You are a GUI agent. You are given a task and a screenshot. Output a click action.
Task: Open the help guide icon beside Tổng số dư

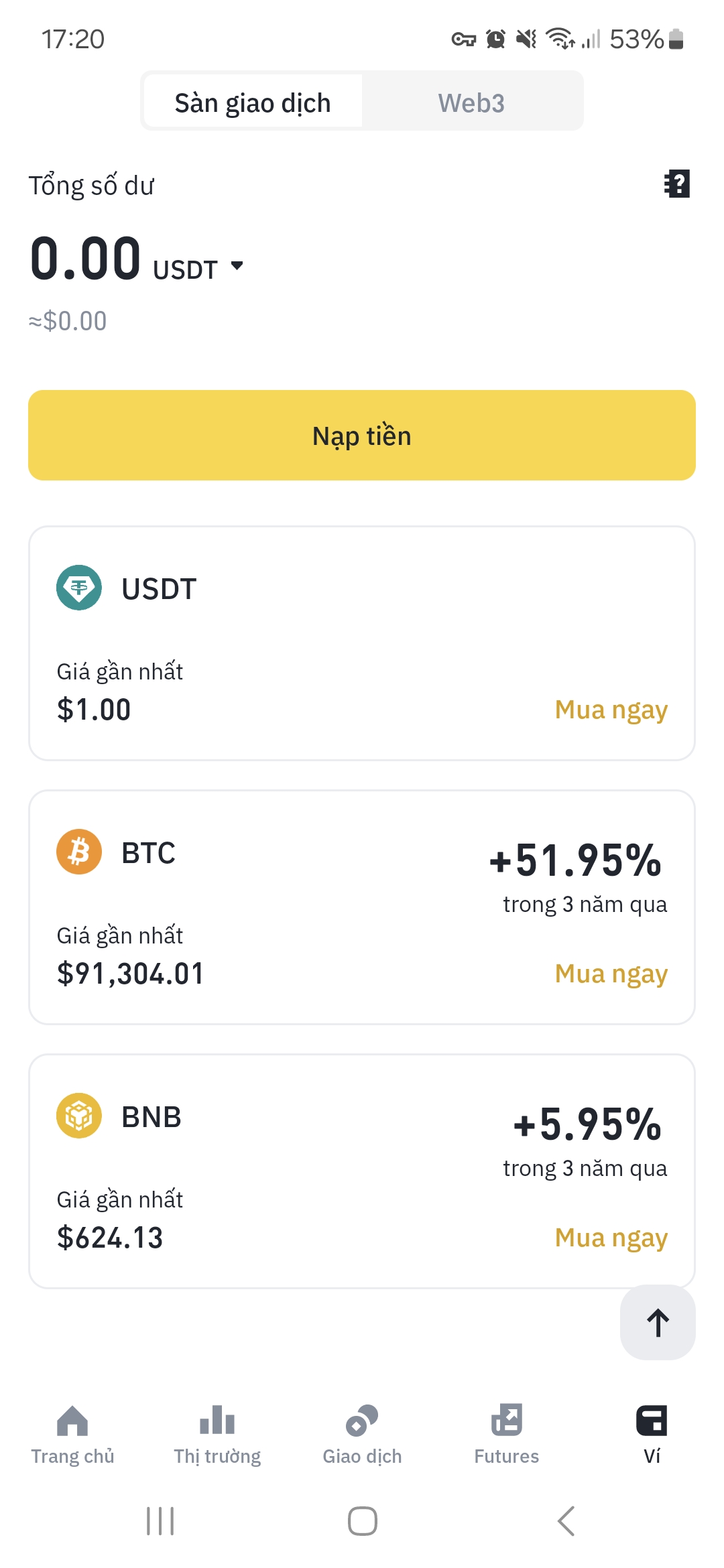tap(677, 184)
